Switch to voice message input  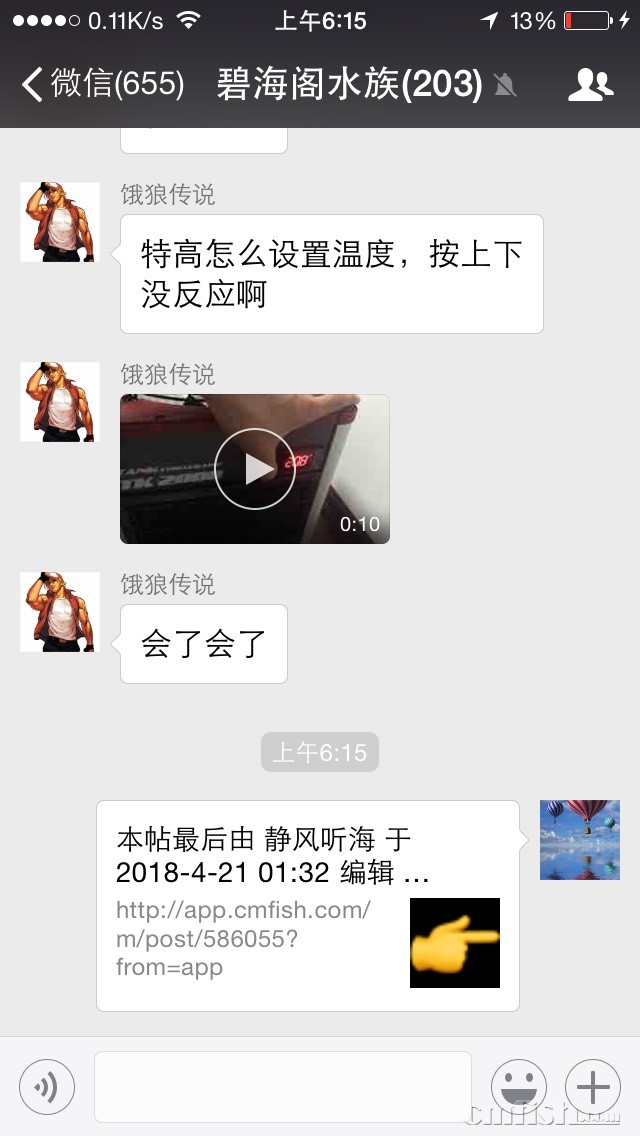pyautogui.click(x=47, y=1087)
